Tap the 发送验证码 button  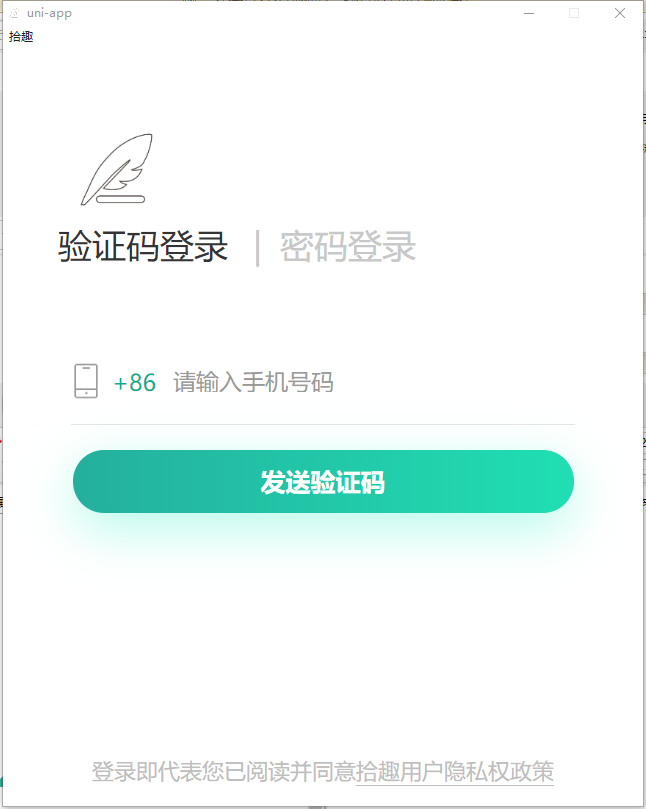[323, 482]
